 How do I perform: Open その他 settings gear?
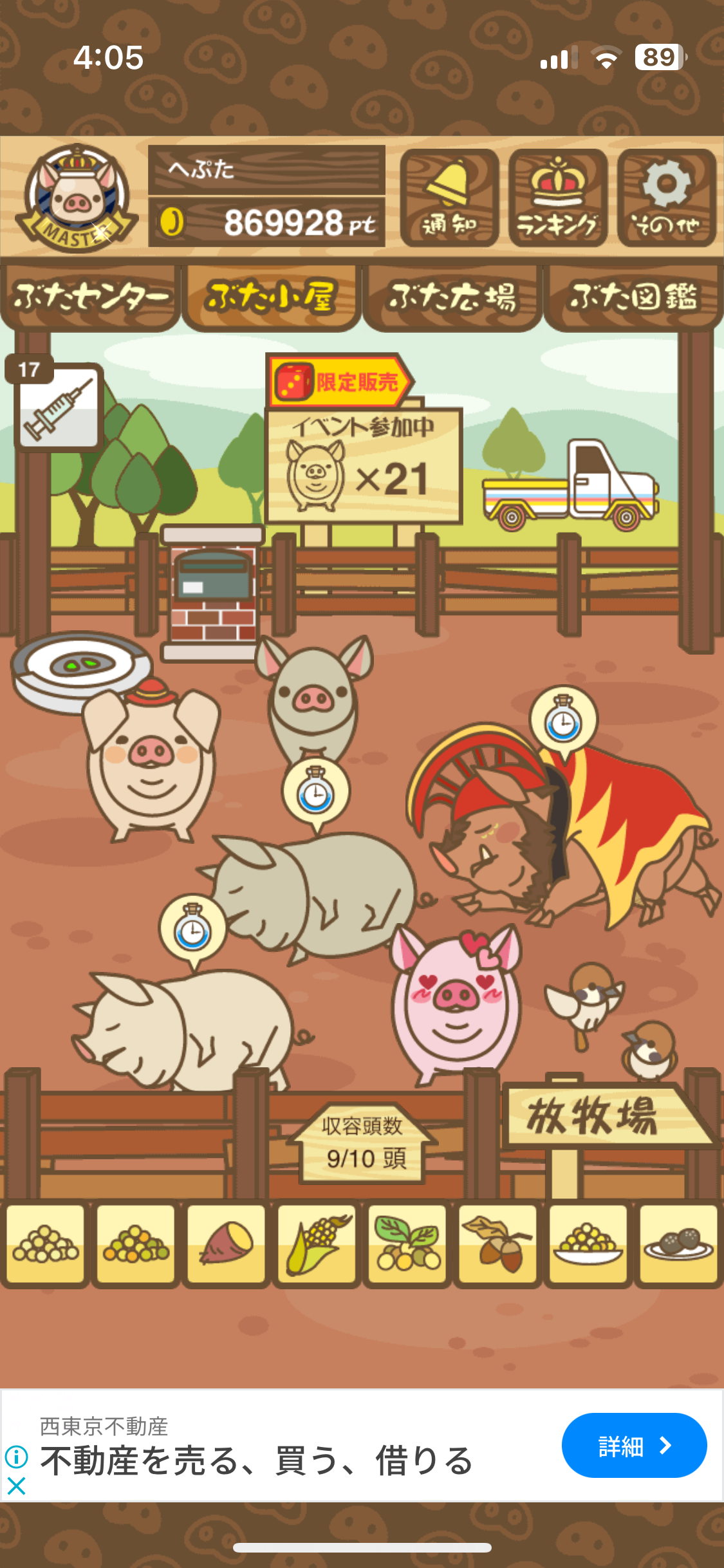pos(666,198)
